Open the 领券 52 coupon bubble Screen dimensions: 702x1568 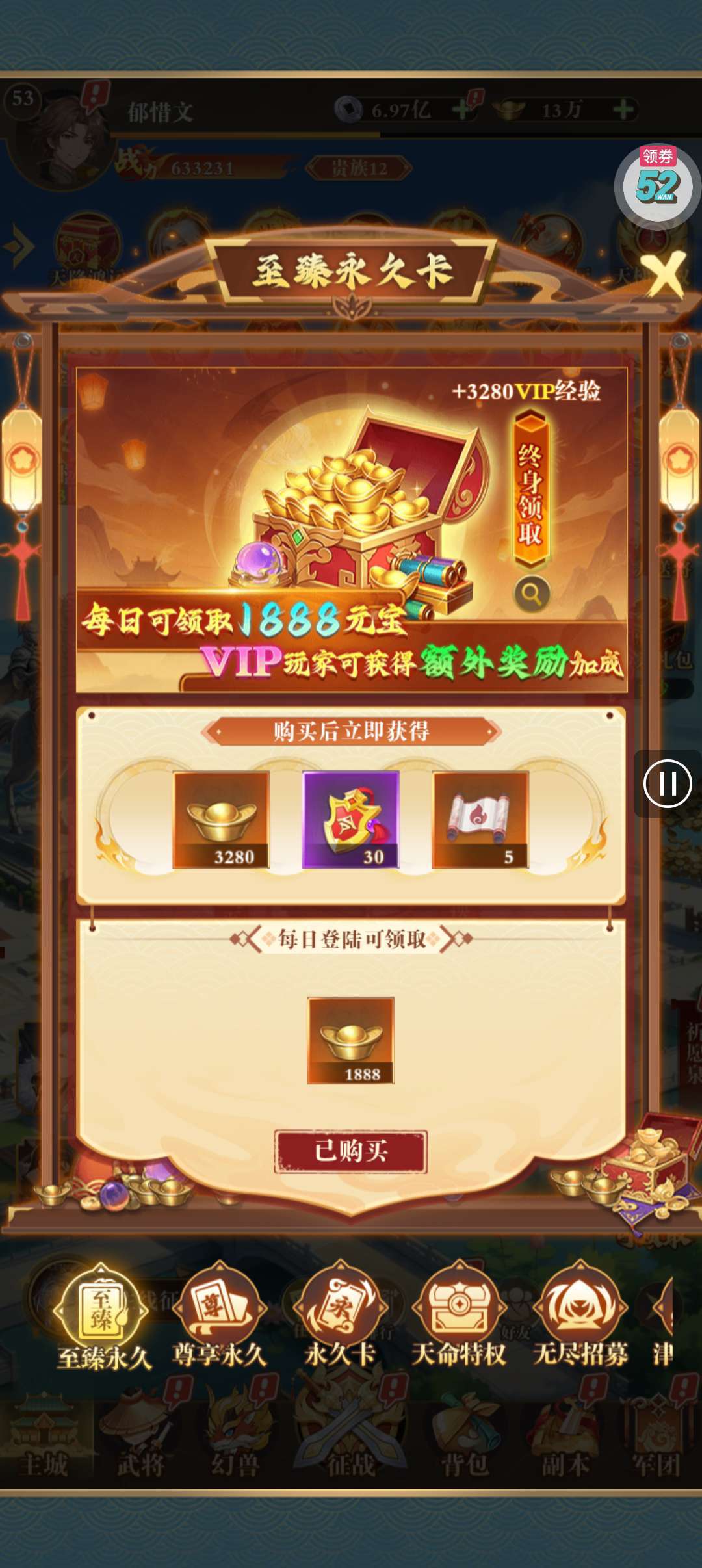(657, 185)
